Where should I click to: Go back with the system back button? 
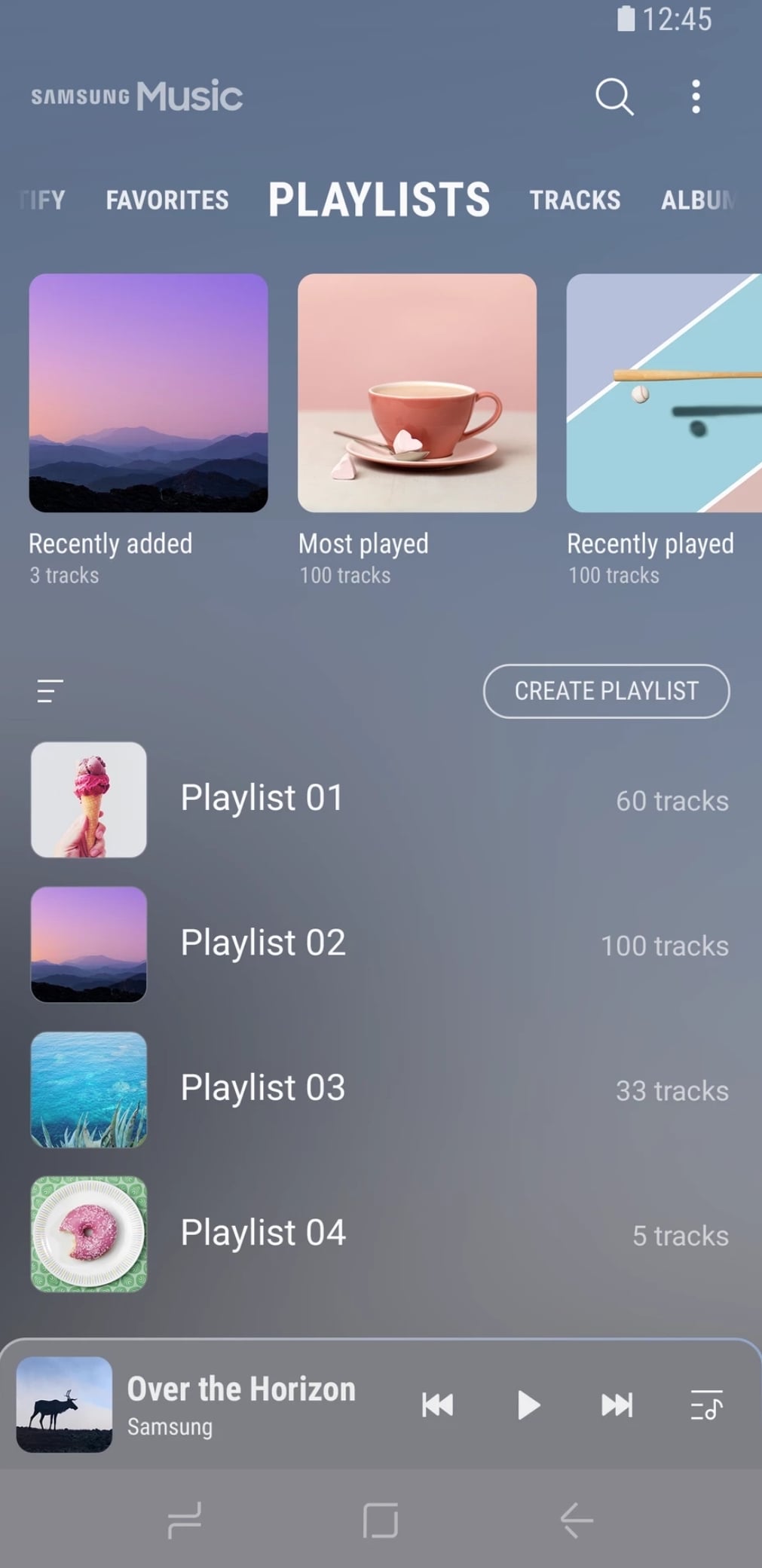pos(577,1520)
